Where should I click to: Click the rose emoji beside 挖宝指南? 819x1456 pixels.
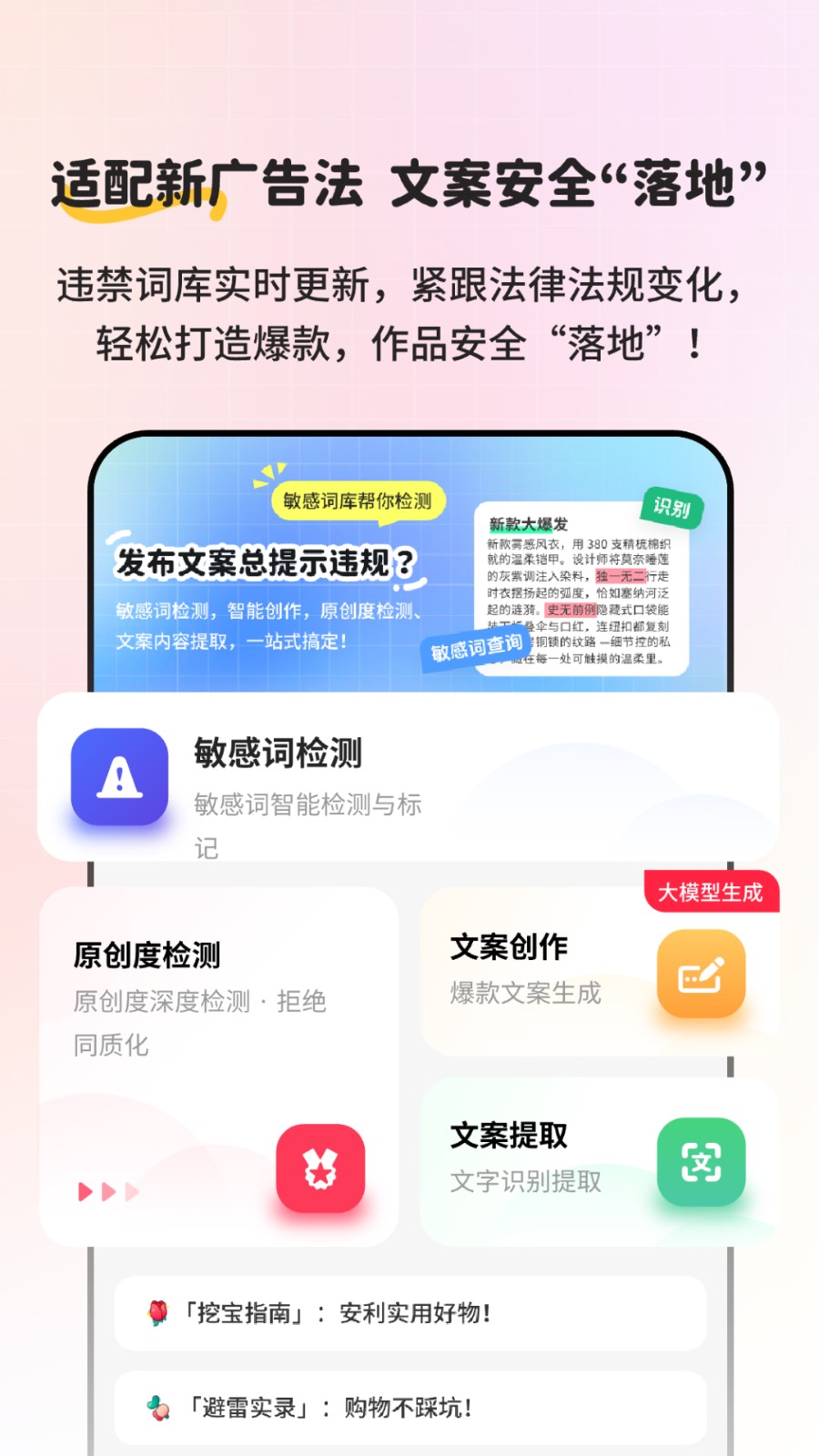pyautogui.click(x=159, y=1313)
